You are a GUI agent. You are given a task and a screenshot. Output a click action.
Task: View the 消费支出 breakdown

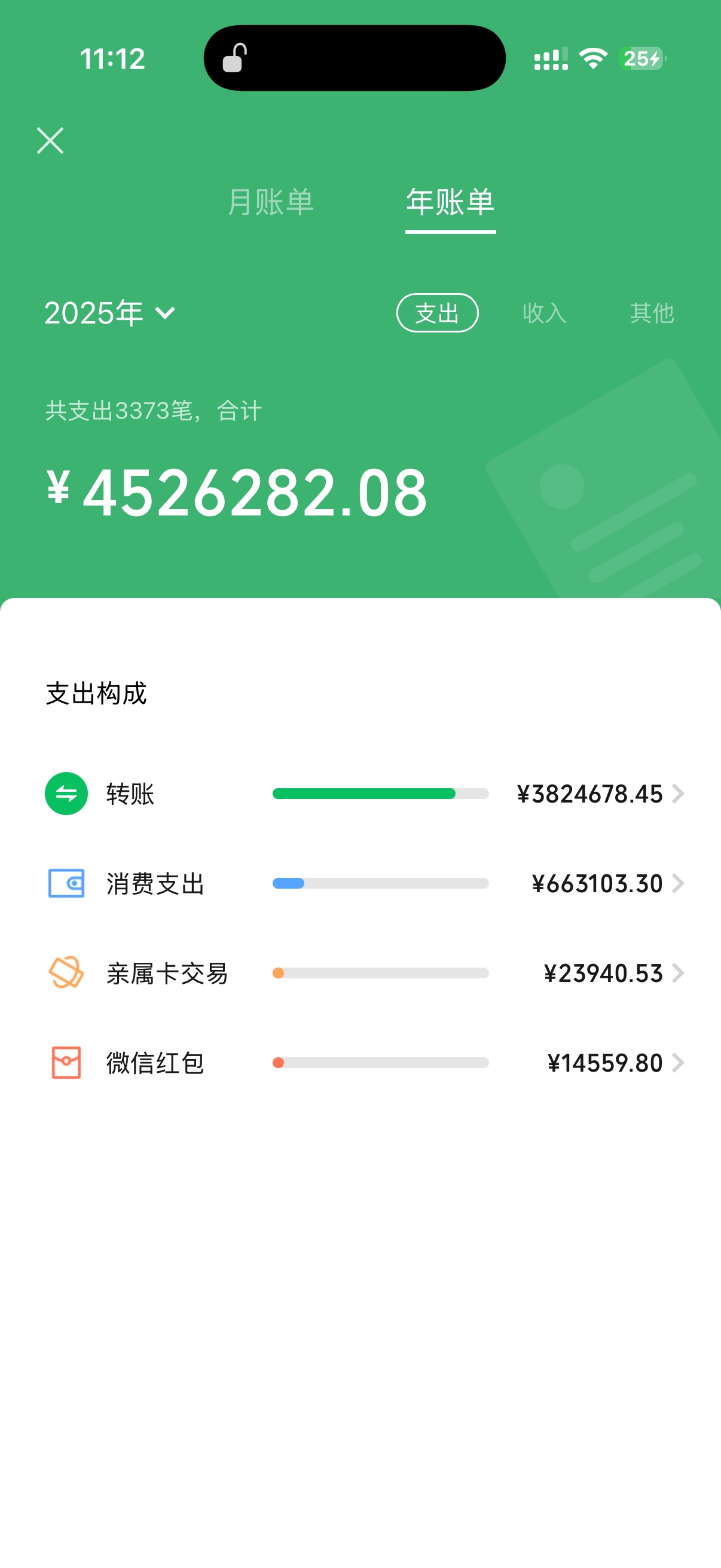pyautogui.click(x=365, y=883)
